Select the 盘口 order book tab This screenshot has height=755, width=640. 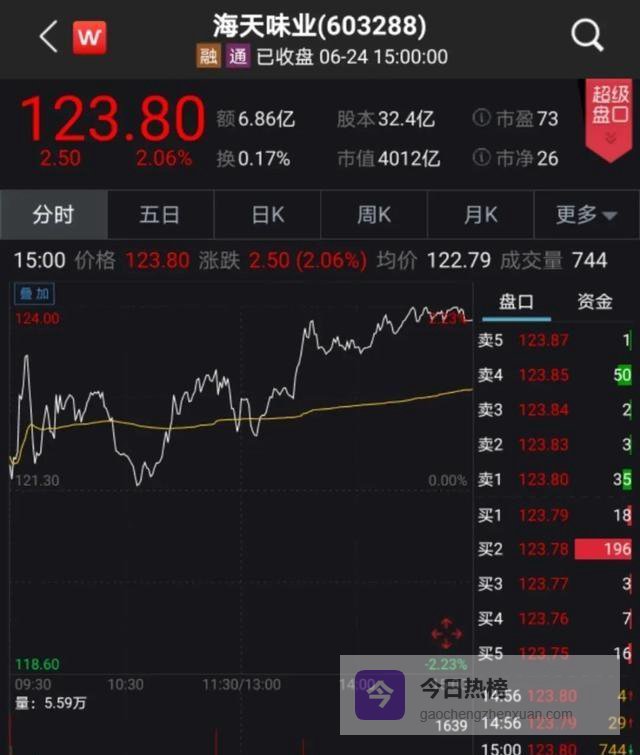(x=516, y=301)
